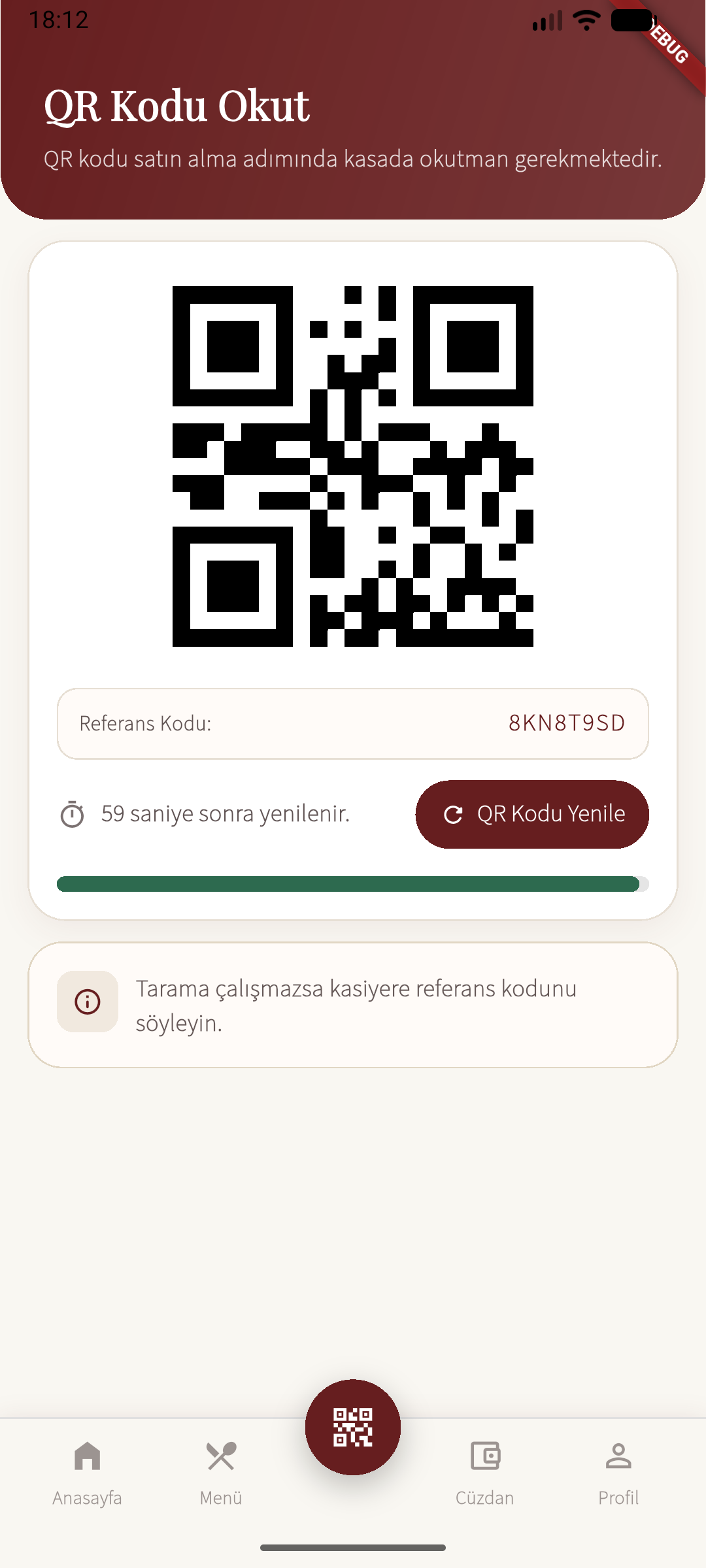This screenshot has width=706, height=1568.
Task: Tap the Wi-Fi status icon
Action: [x=584, y=20]
